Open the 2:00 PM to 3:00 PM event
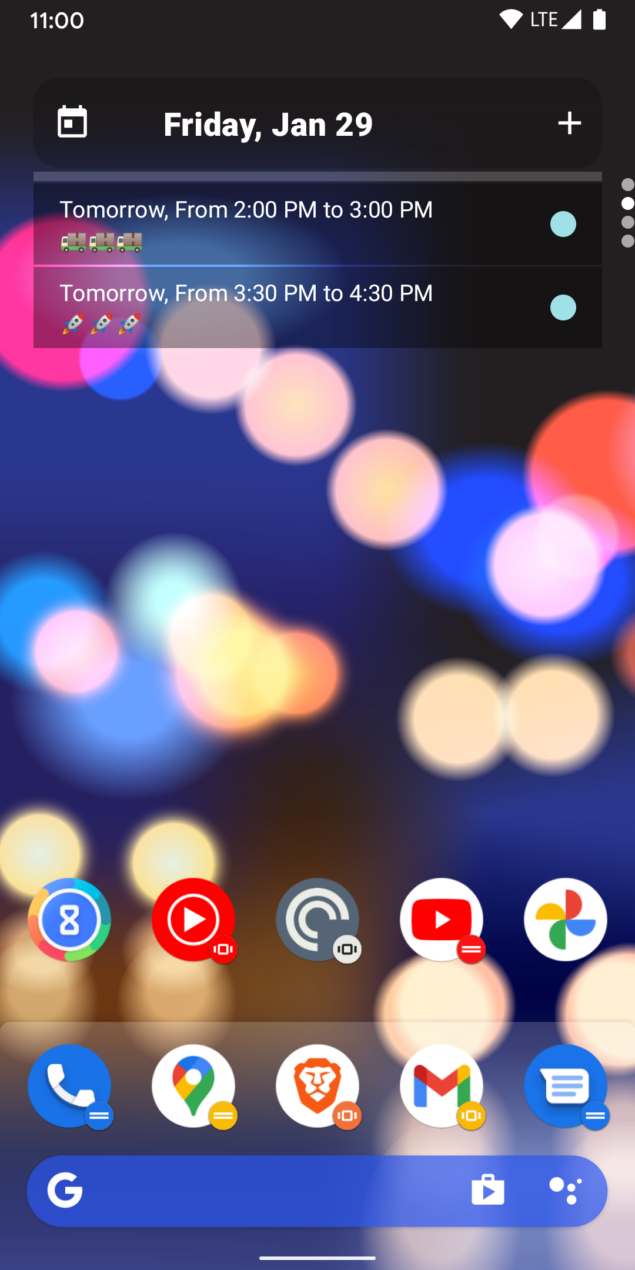Image resolution: width=635 pixels, height=1270 pixels. point(318,224)
